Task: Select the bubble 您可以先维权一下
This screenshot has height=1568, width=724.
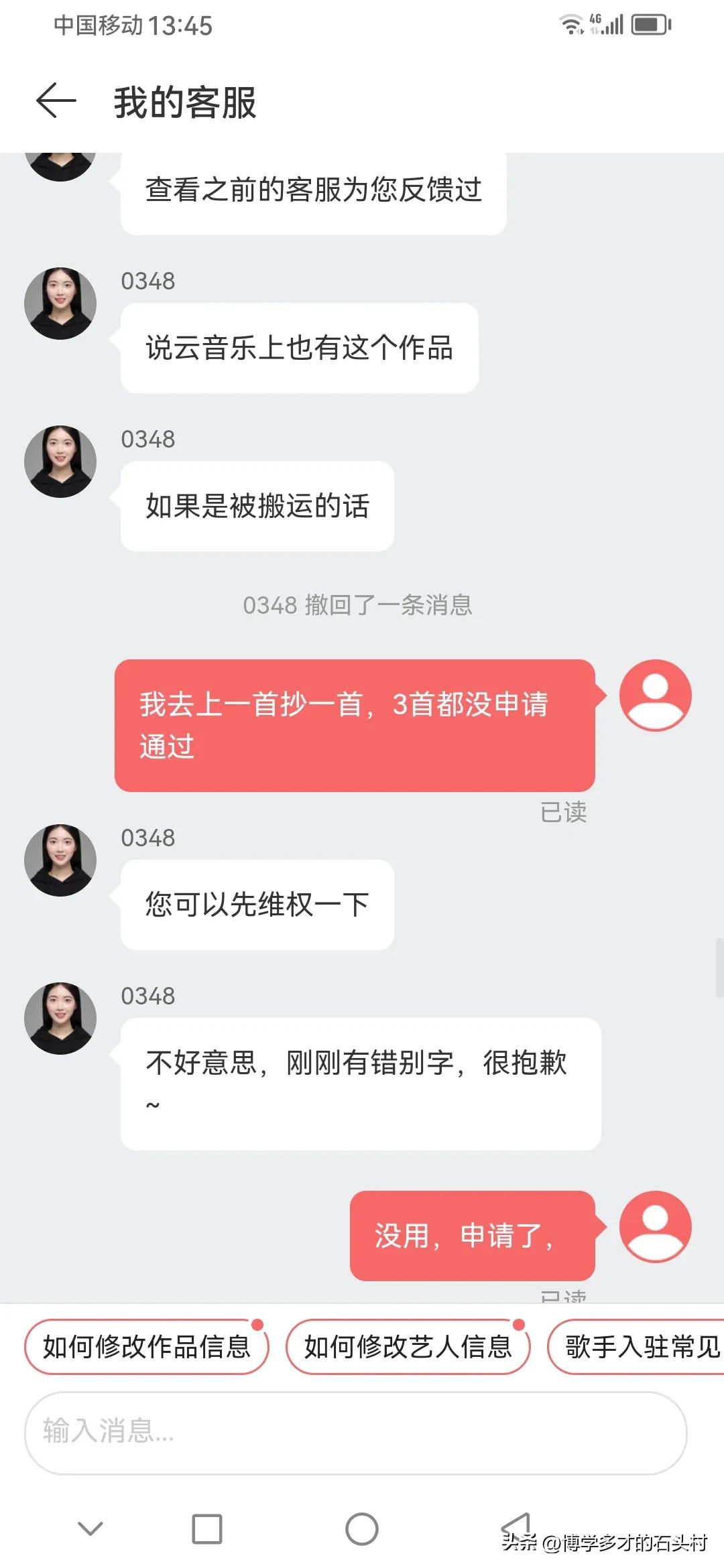Action: tap(257, 903)
